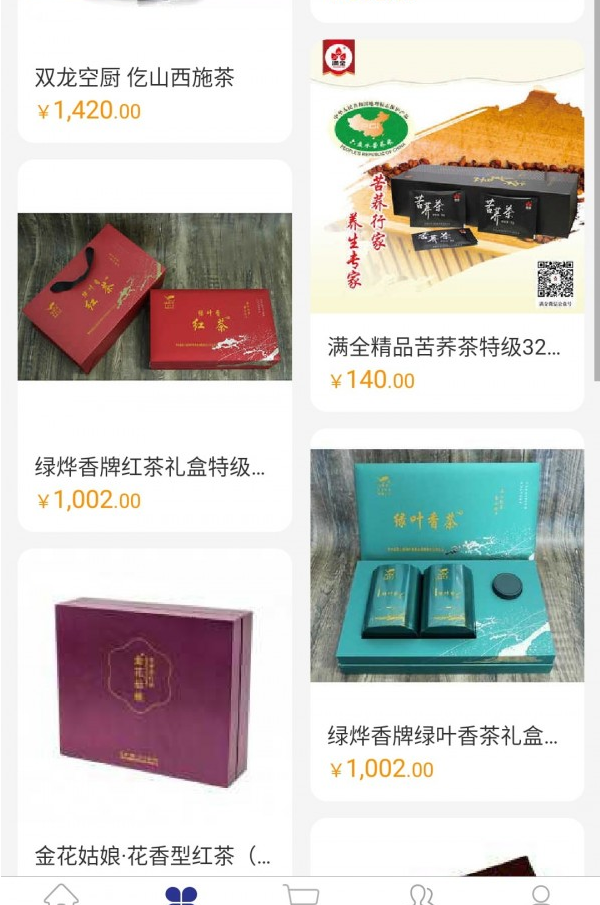The height and width of the screenshot is (905, 600).
Task: Open the tab beside the profile icon
Action: coord(421,893)
